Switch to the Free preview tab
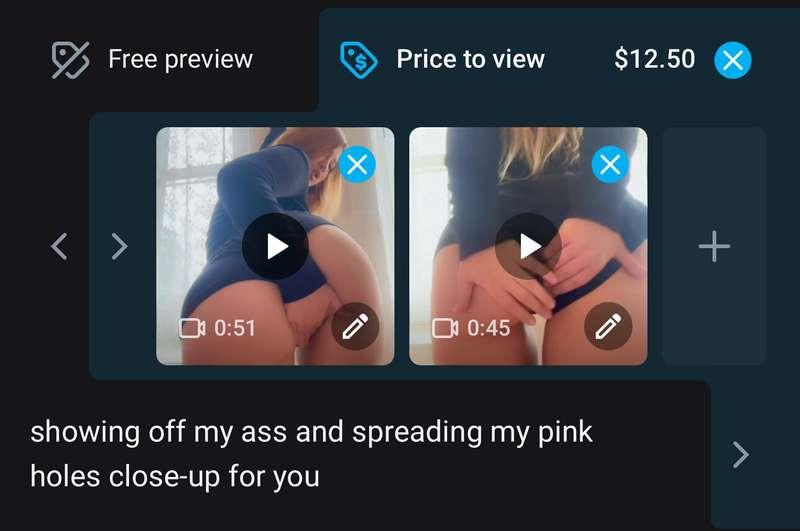 click(153, 59)
